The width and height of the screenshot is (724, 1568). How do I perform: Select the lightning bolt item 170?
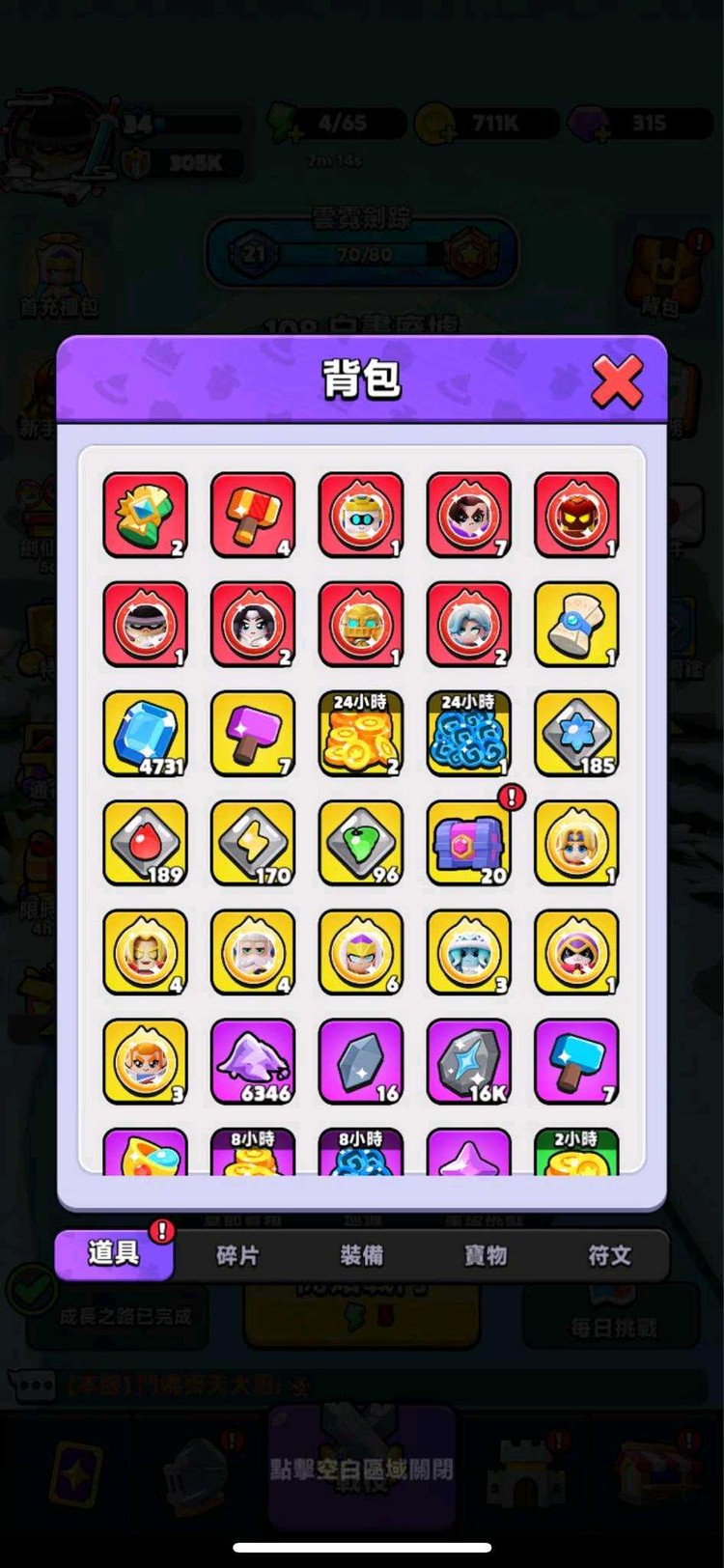tap(254, 843)
